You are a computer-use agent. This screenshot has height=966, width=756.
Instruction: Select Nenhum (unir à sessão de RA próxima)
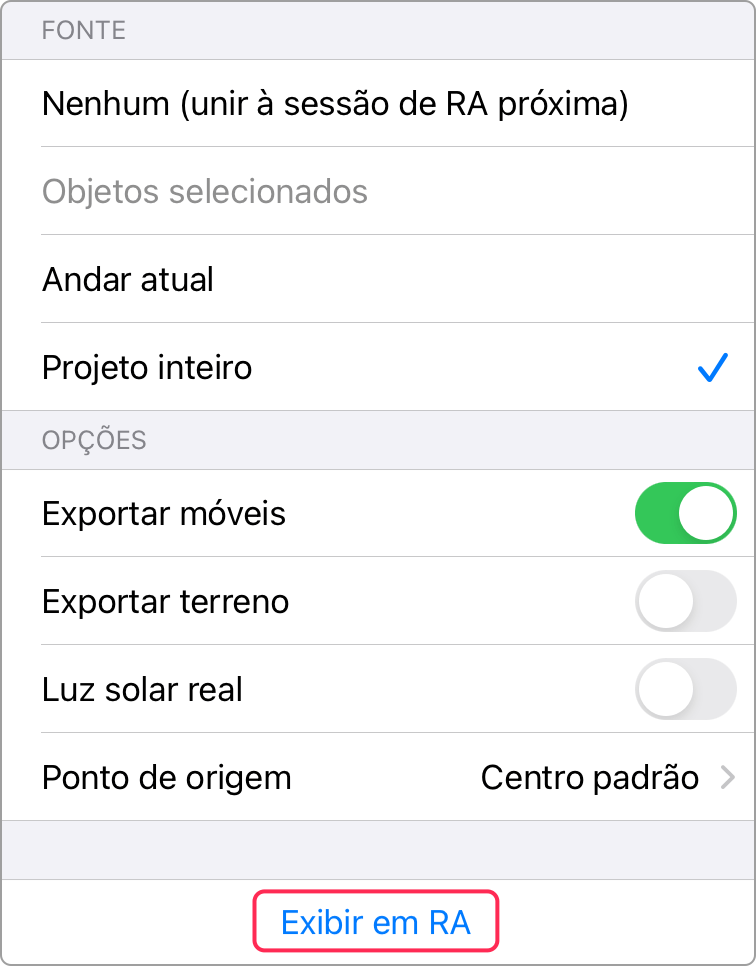click(335, 104)
